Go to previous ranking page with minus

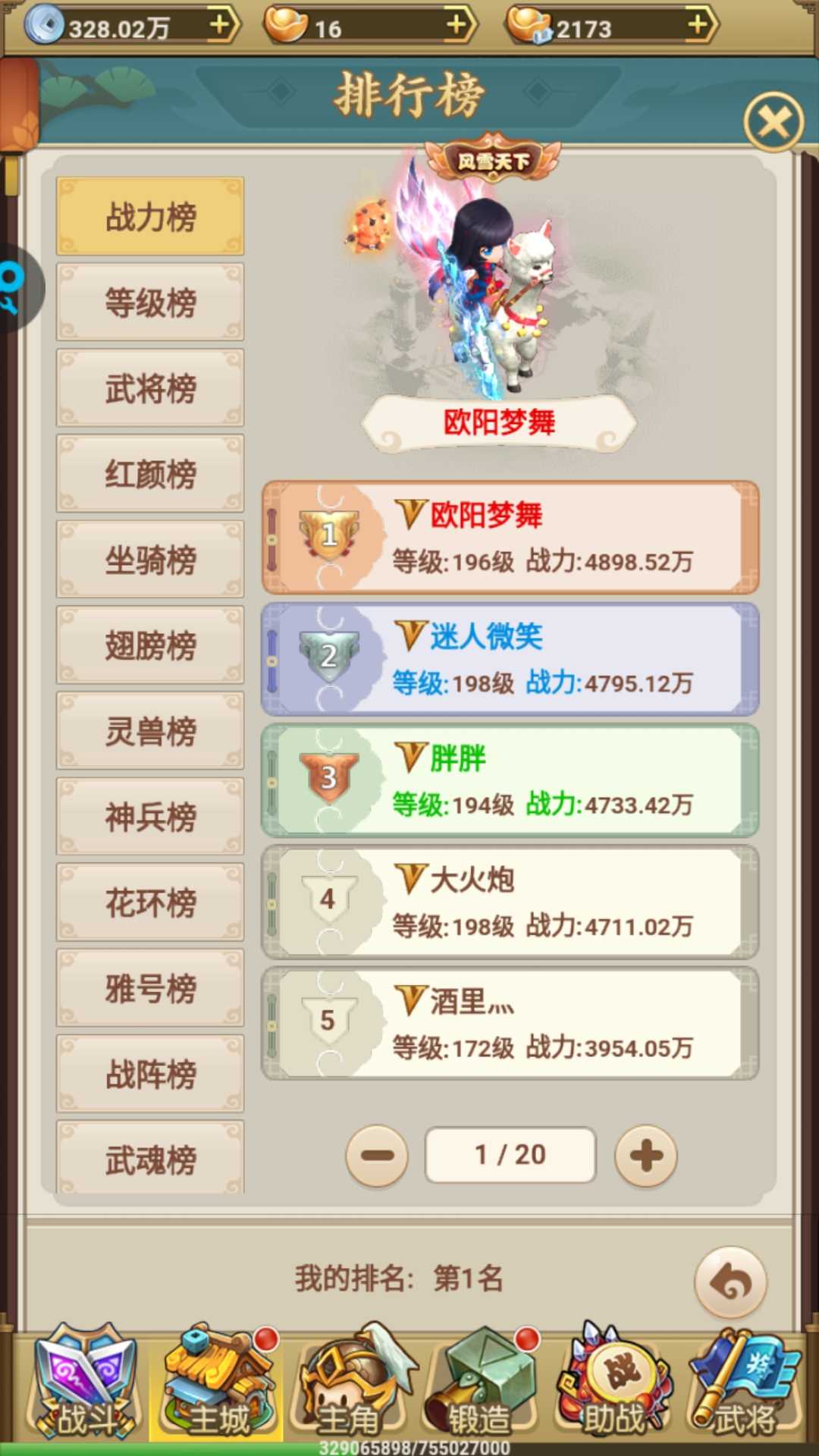click(377, 1156)
